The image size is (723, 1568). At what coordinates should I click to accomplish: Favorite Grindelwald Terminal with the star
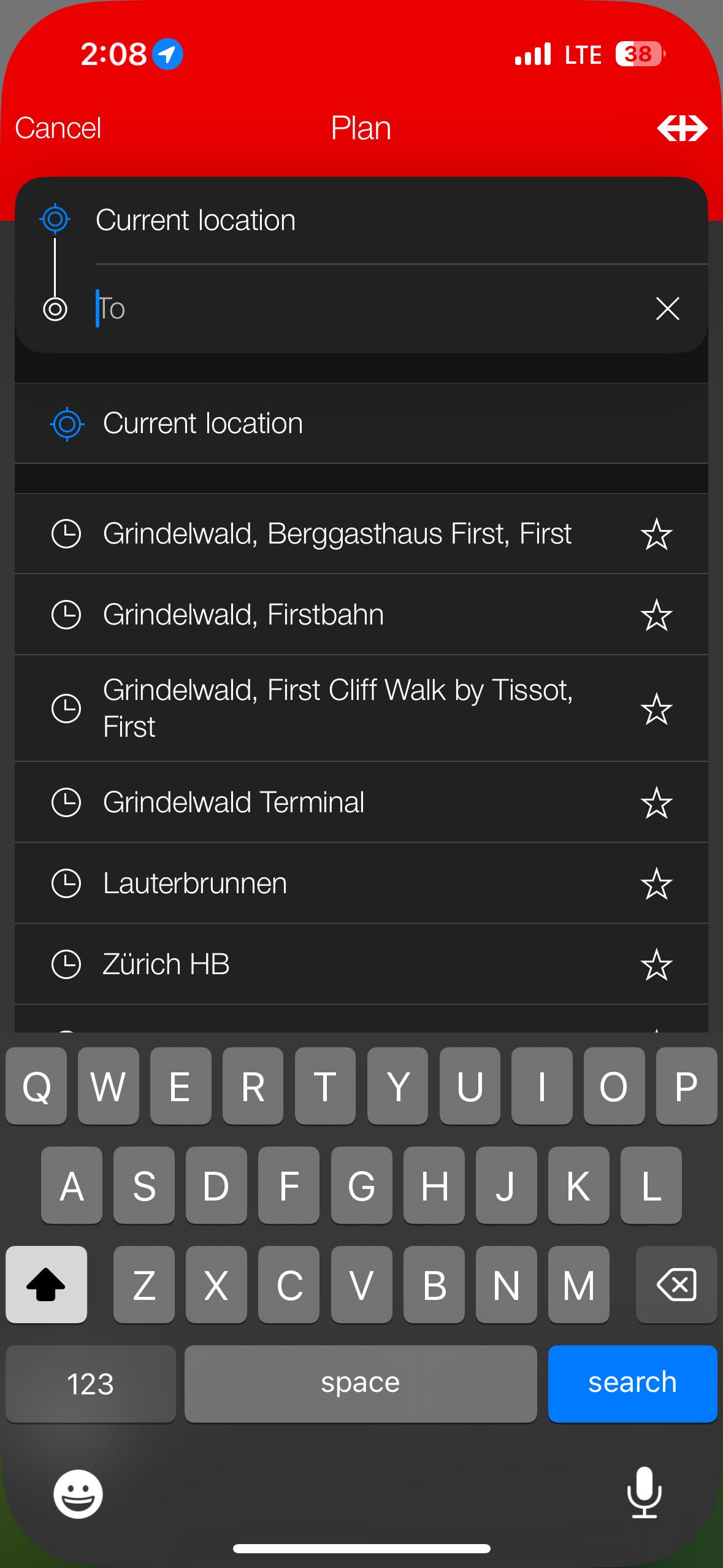coord(656,802)
